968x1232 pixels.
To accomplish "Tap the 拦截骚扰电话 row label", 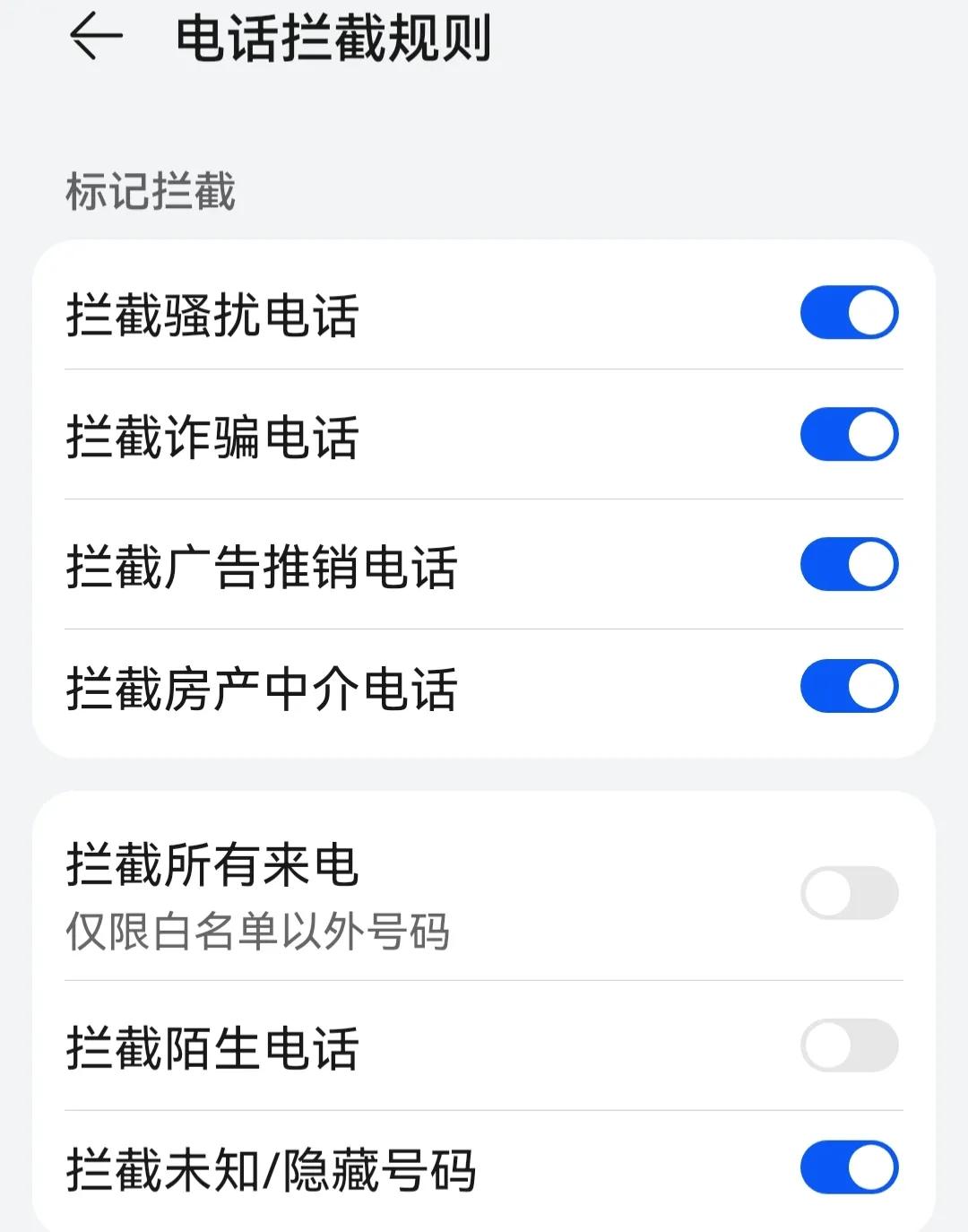I will tap(211, 312).
